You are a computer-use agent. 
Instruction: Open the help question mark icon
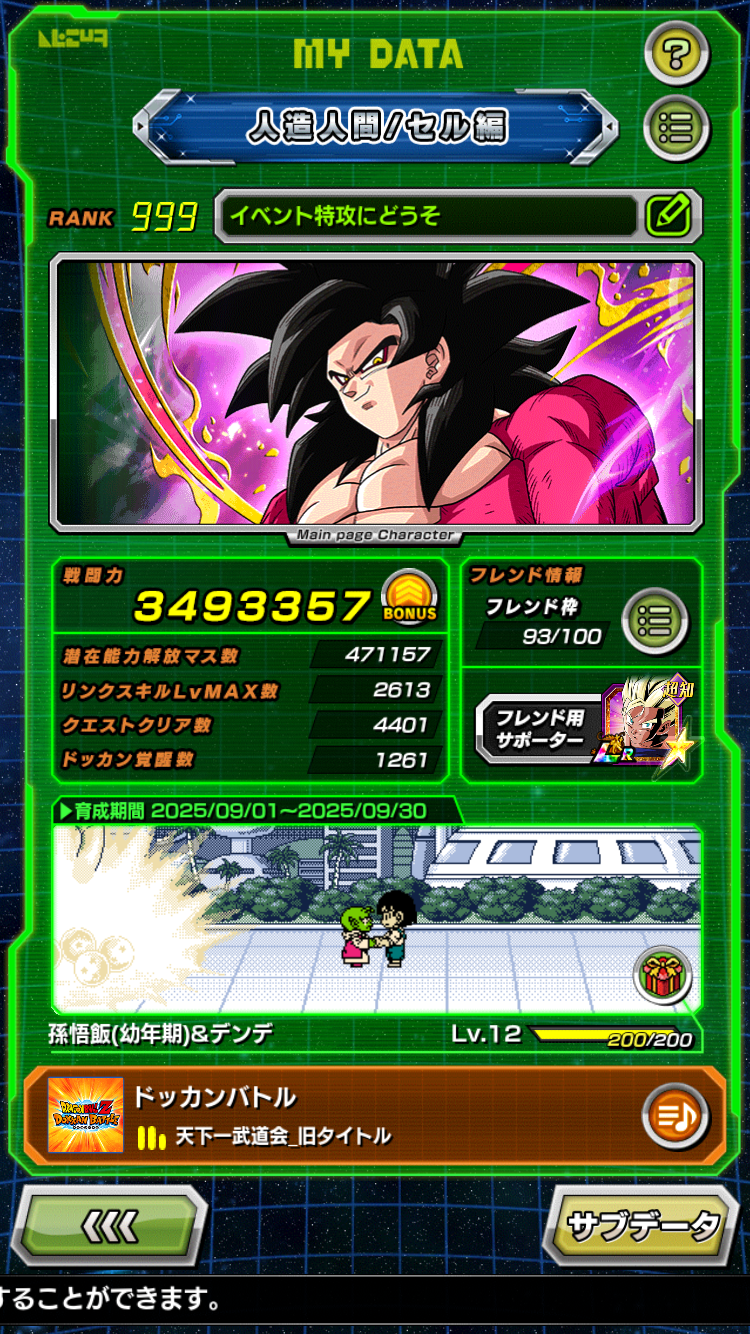click(x=677, y=52)
